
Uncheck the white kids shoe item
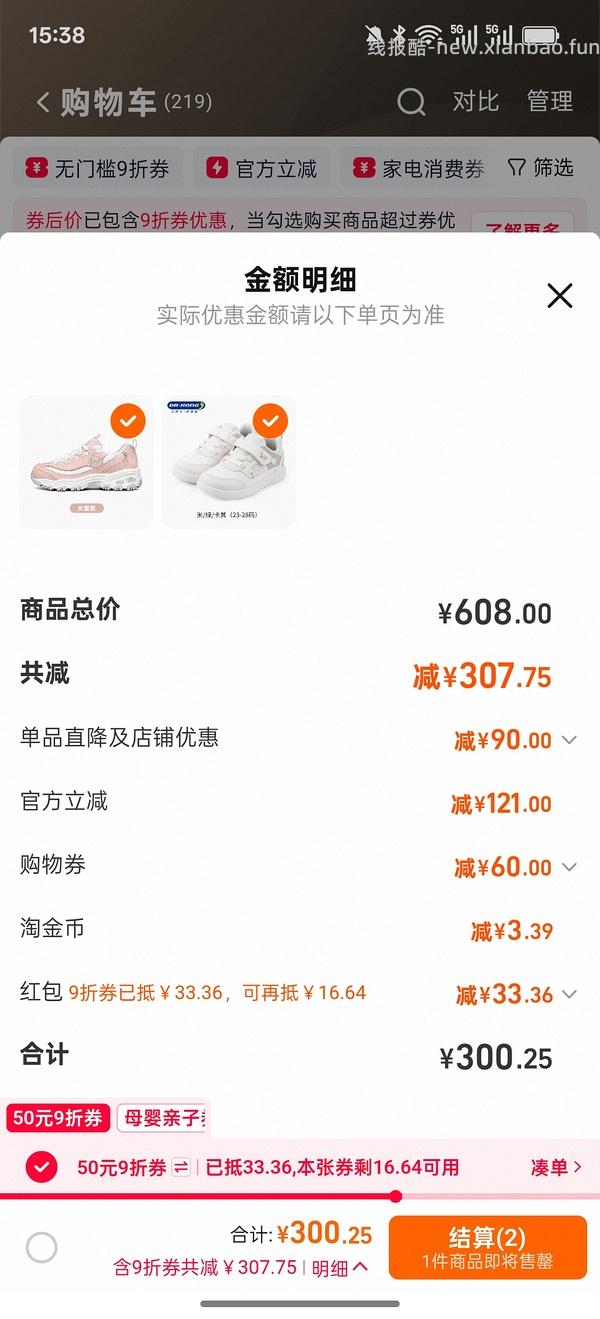tap(270, 421)
